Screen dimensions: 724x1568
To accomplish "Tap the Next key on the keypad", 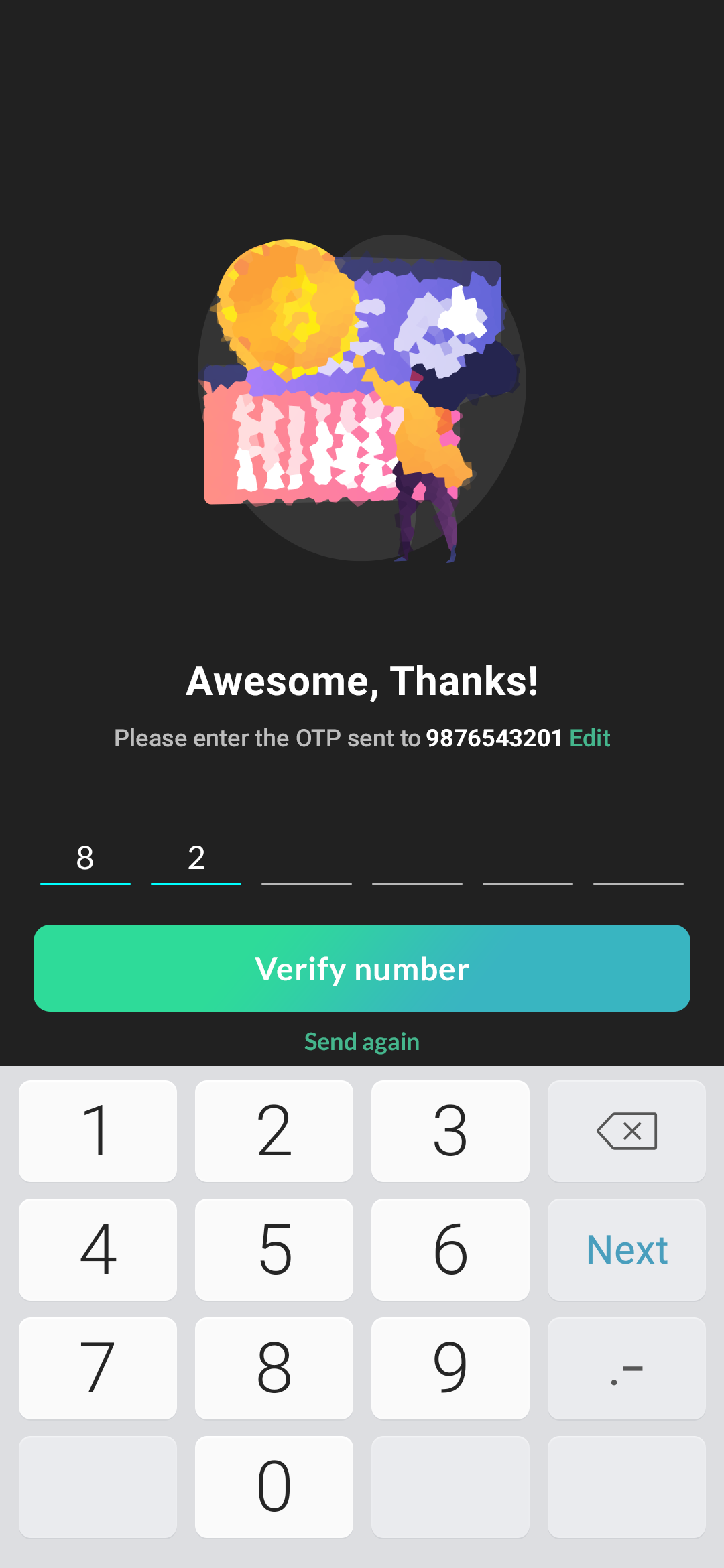I will [626, 1250].
